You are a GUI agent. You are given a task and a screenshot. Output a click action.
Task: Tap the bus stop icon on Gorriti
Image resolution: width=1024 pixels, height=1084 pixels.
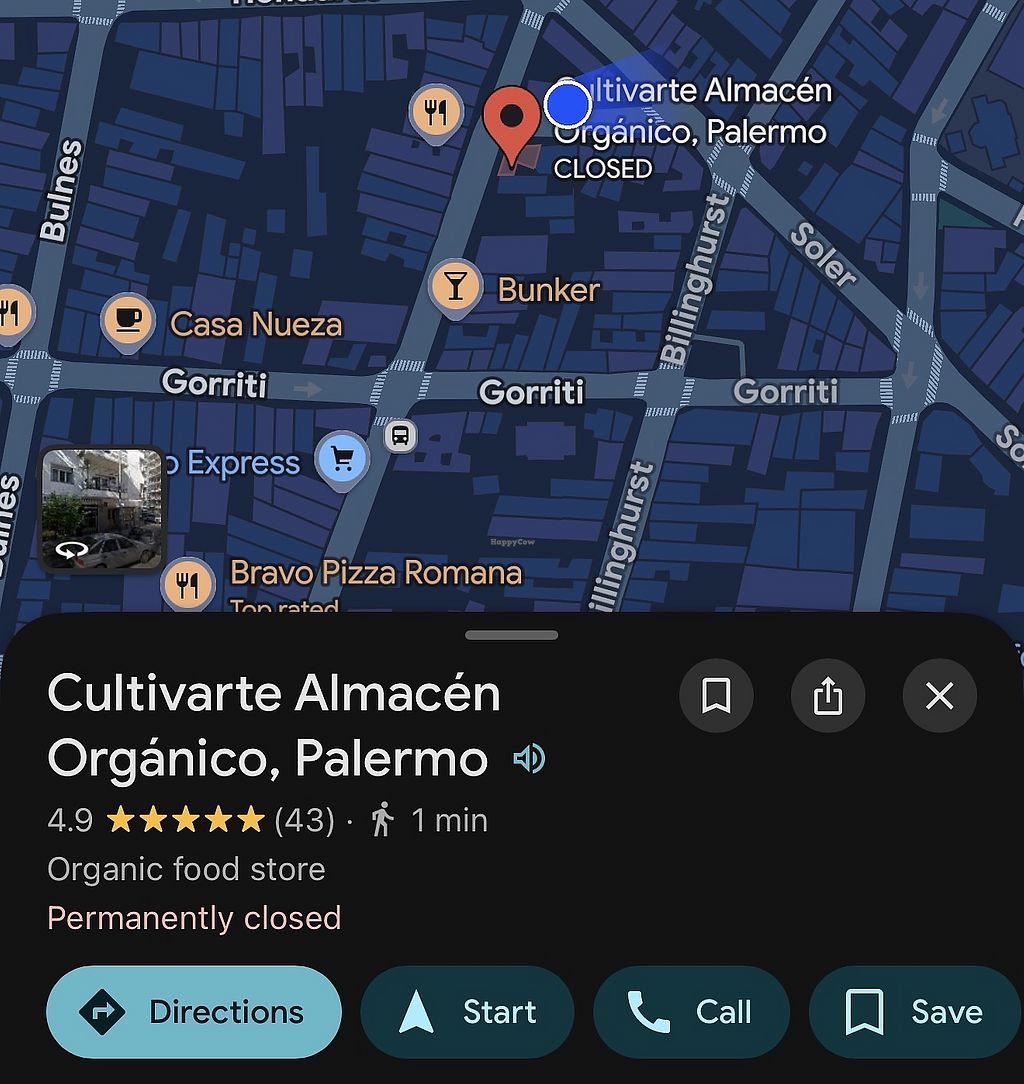click(x=400, y=436)
